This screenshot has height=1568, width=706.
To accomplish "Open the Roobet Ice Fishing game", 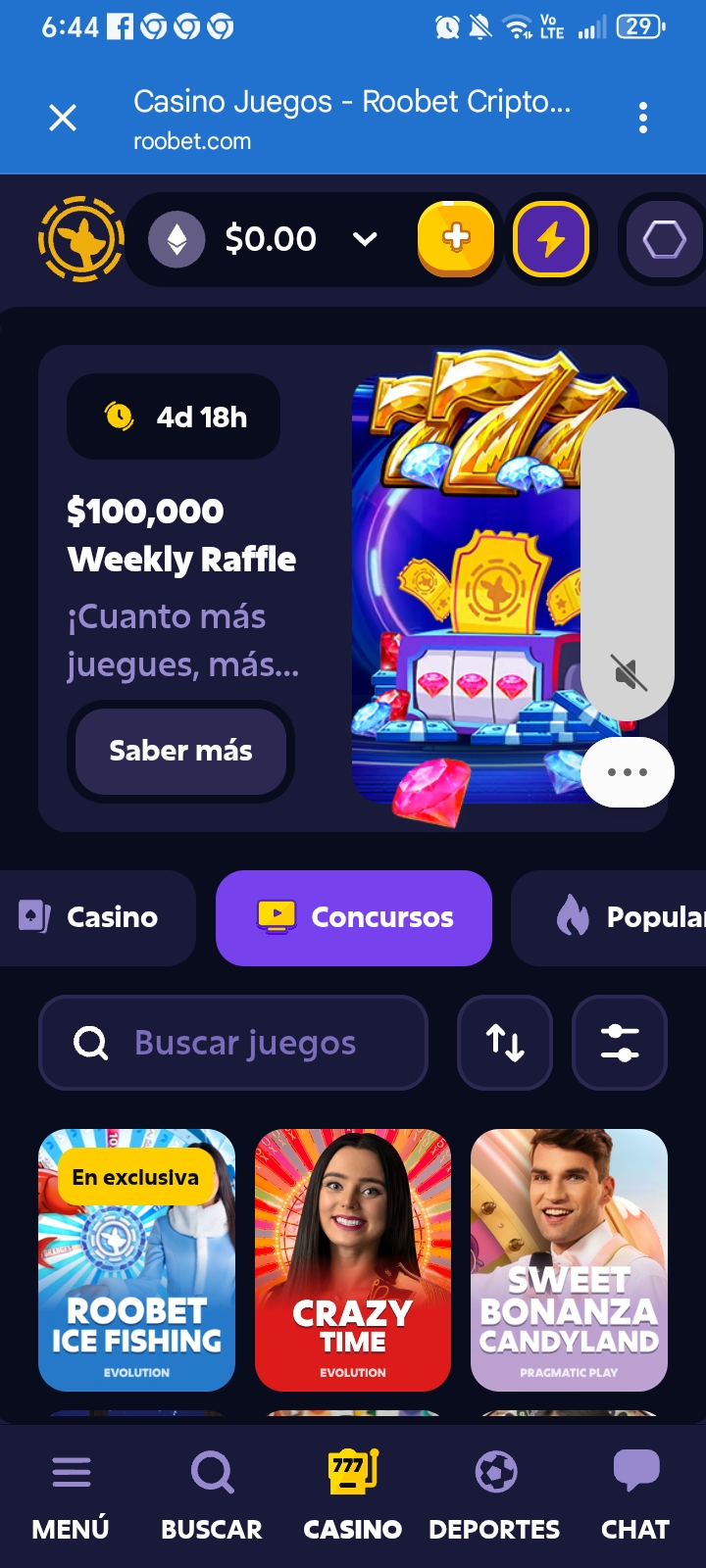I will click(x=137, y=1260).
